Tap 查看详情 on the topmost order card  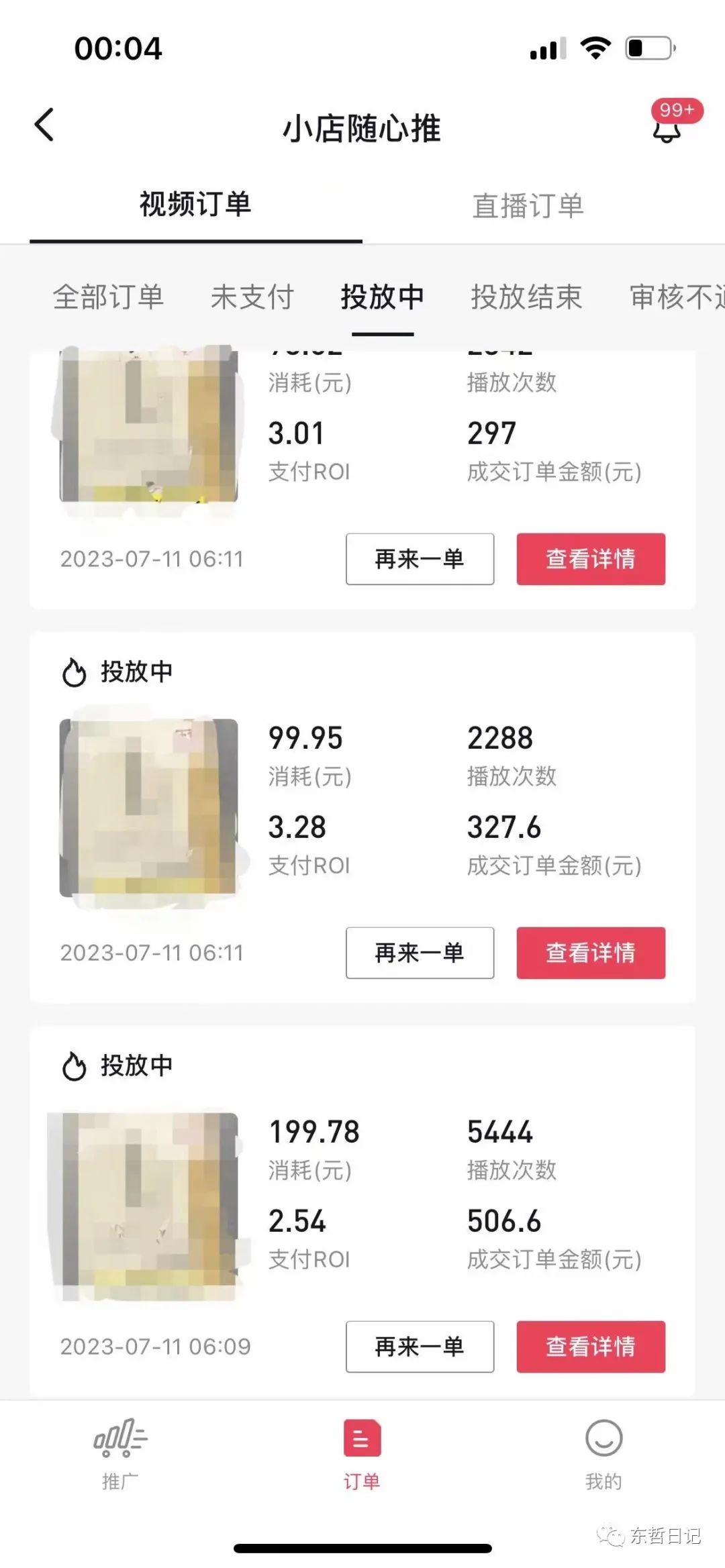pos(591,560)
